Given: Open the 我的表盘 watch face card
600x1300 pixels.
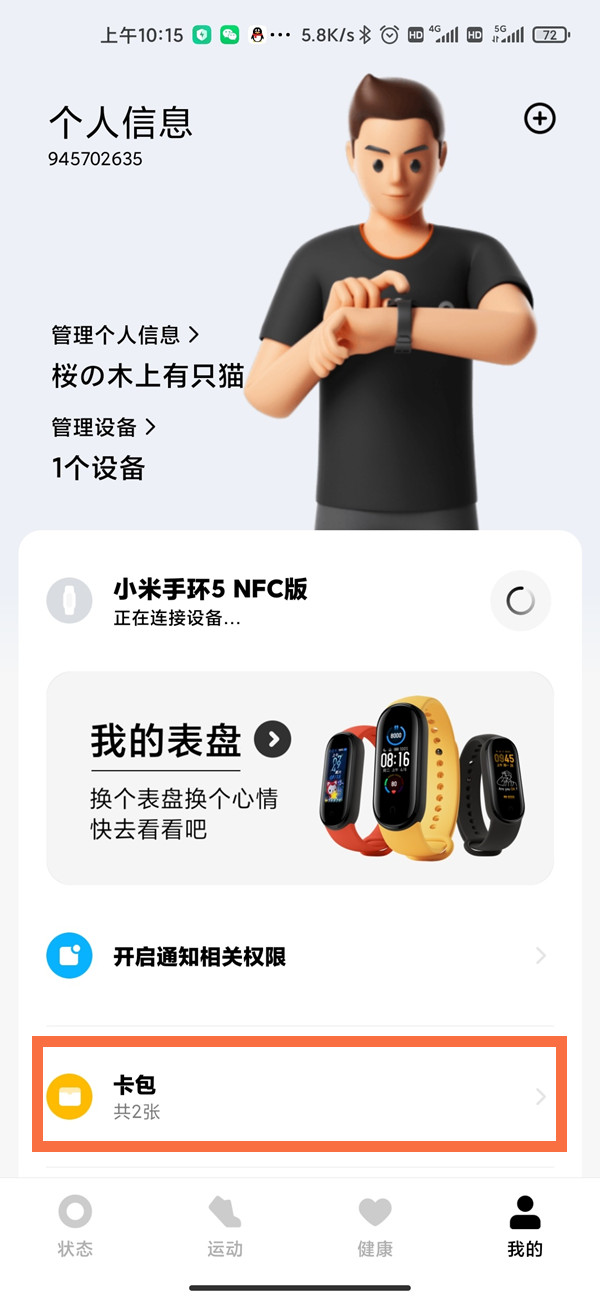Looking at the screenshot, I should click(300, 778).
